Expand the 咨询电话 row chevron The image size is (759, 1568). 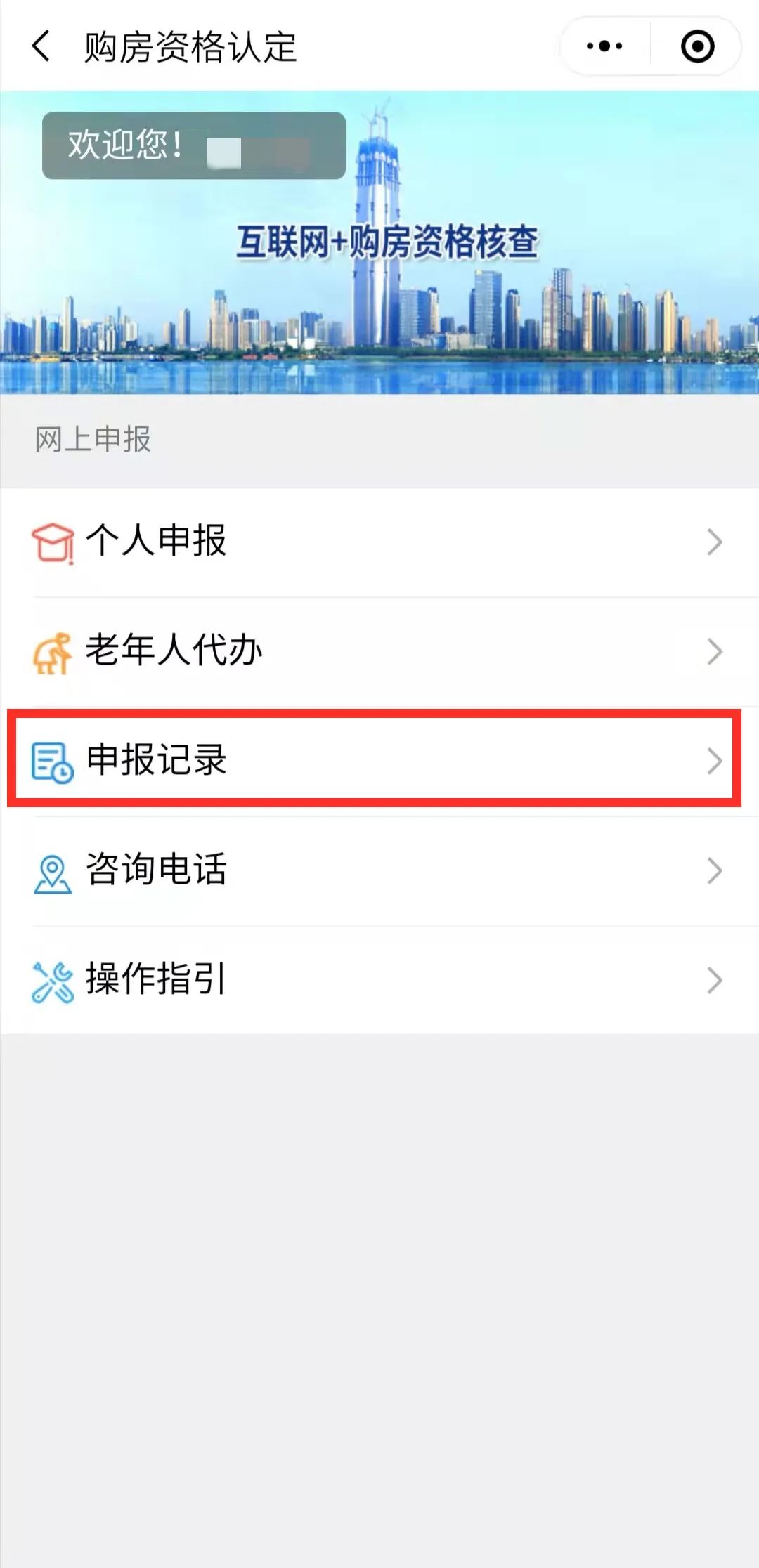(x=715, y=871)
